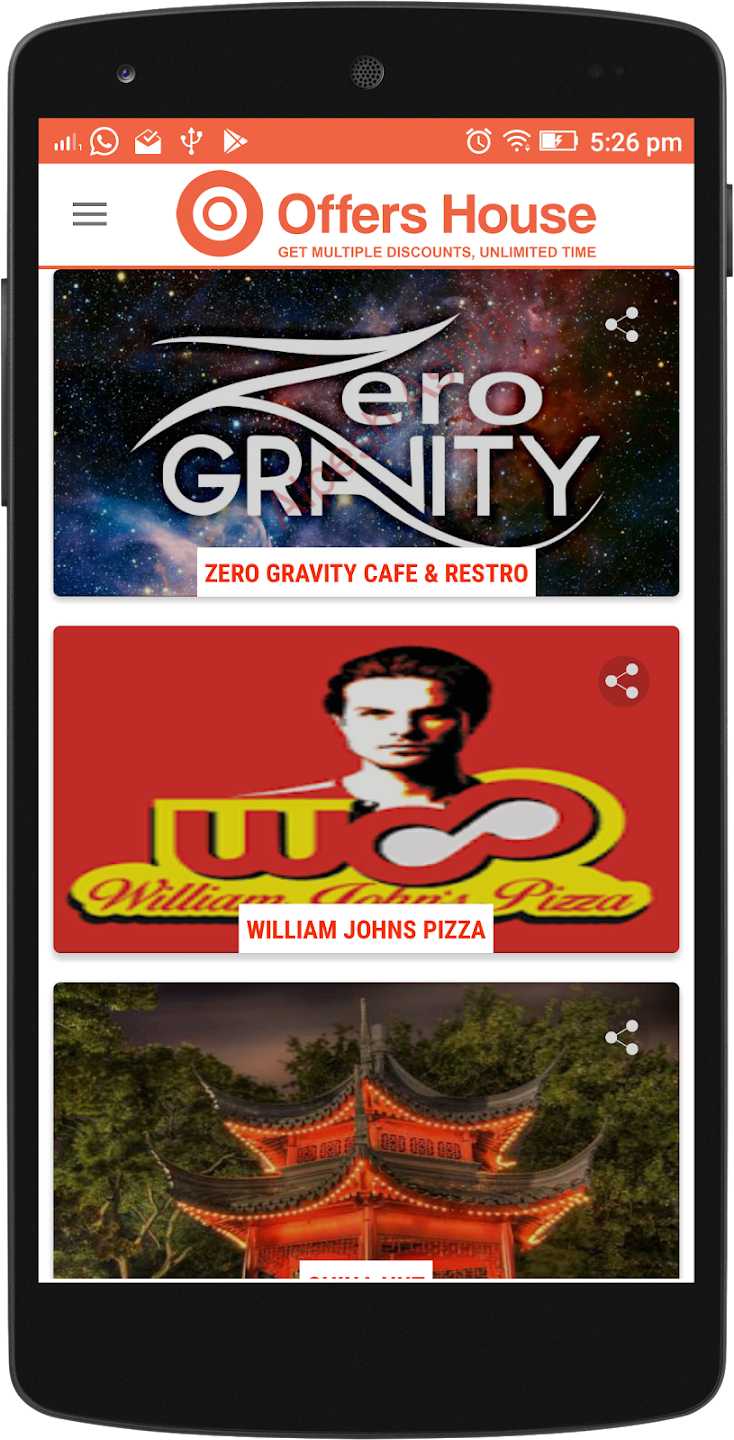
Task: Share the red pagoda restaurant offer
Action: pos(622,1038)
